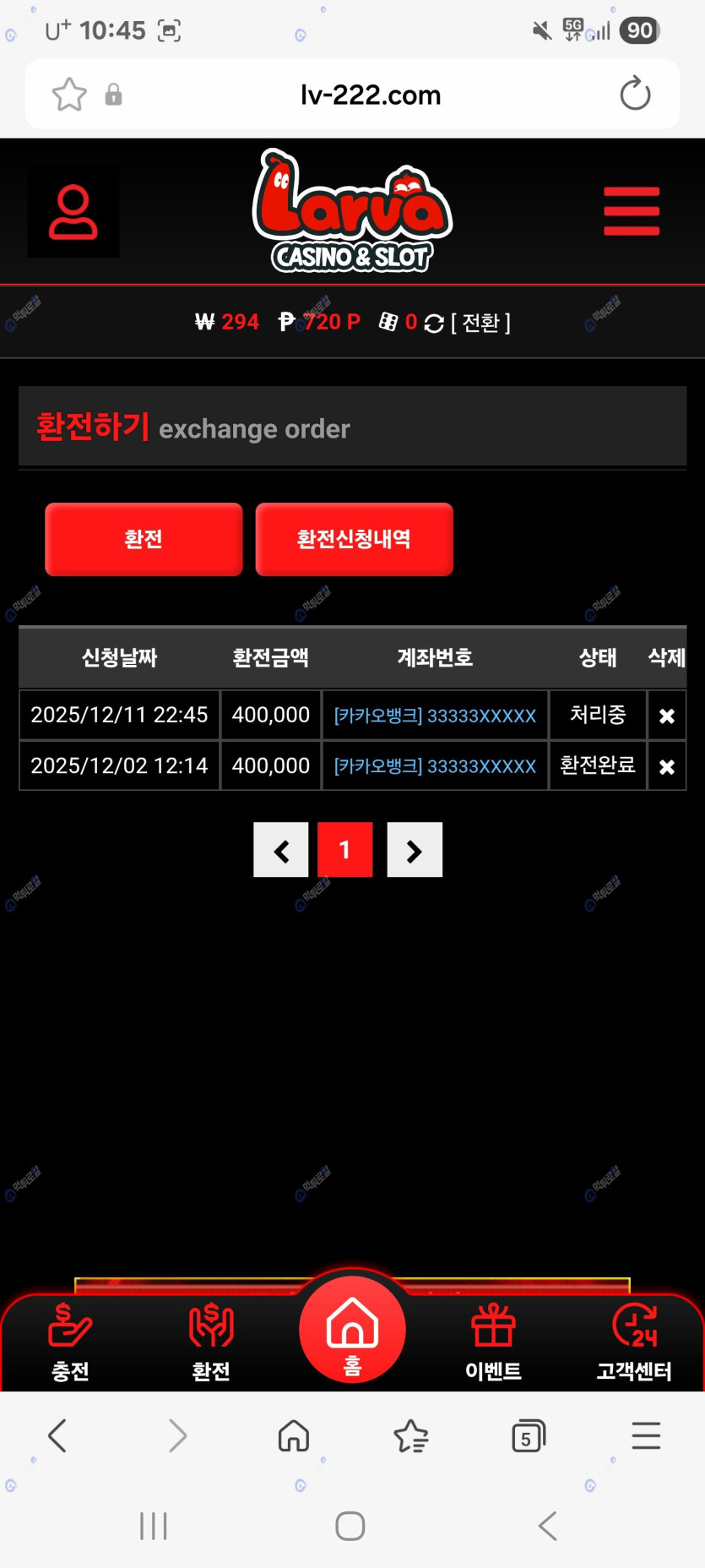Select page 1 in pagination
This screenshot has width=705, height=1568.
click(x=344, y=850)
